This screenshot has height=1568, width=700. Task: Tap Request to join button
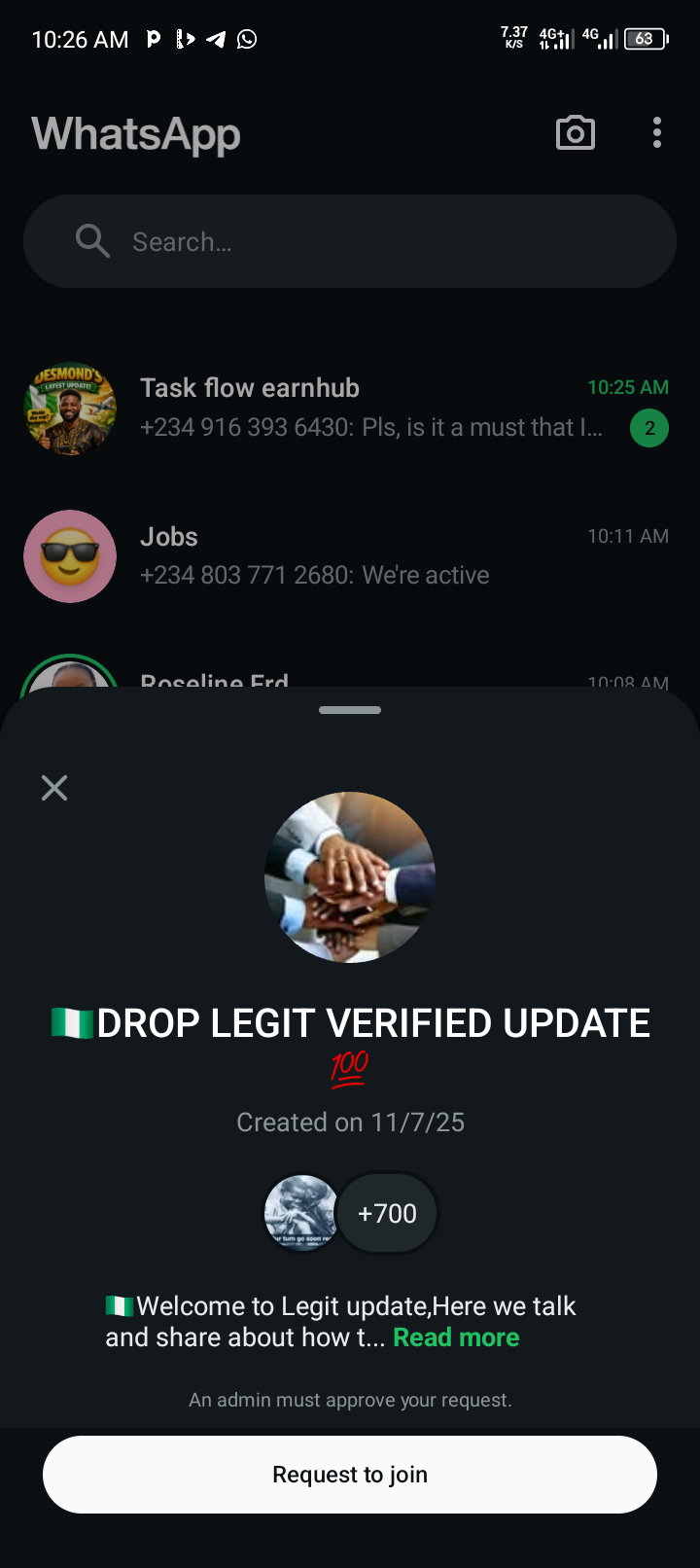350,1474
